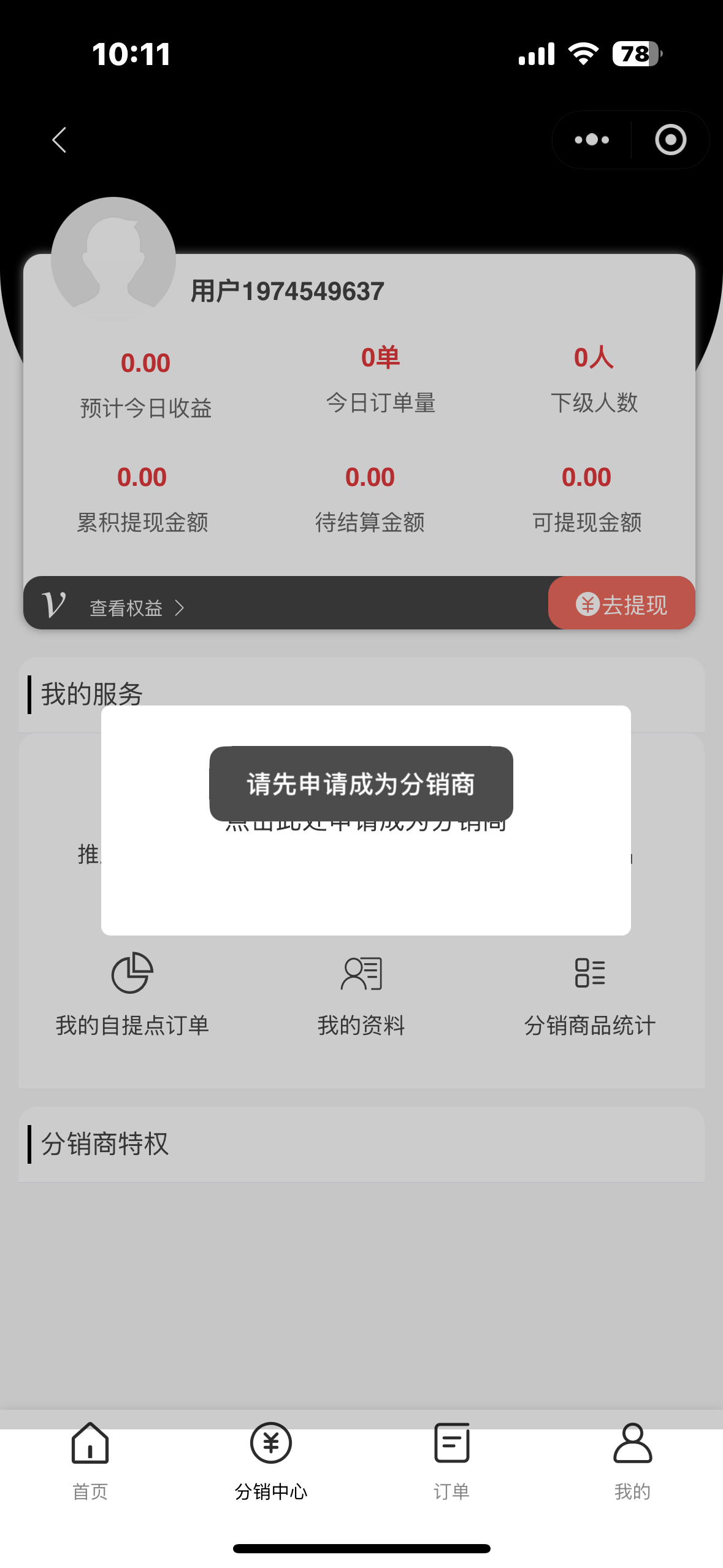Open the mini program more-options menu
The width and height of the screenshot is (723, 1568).
click(592, 140)
